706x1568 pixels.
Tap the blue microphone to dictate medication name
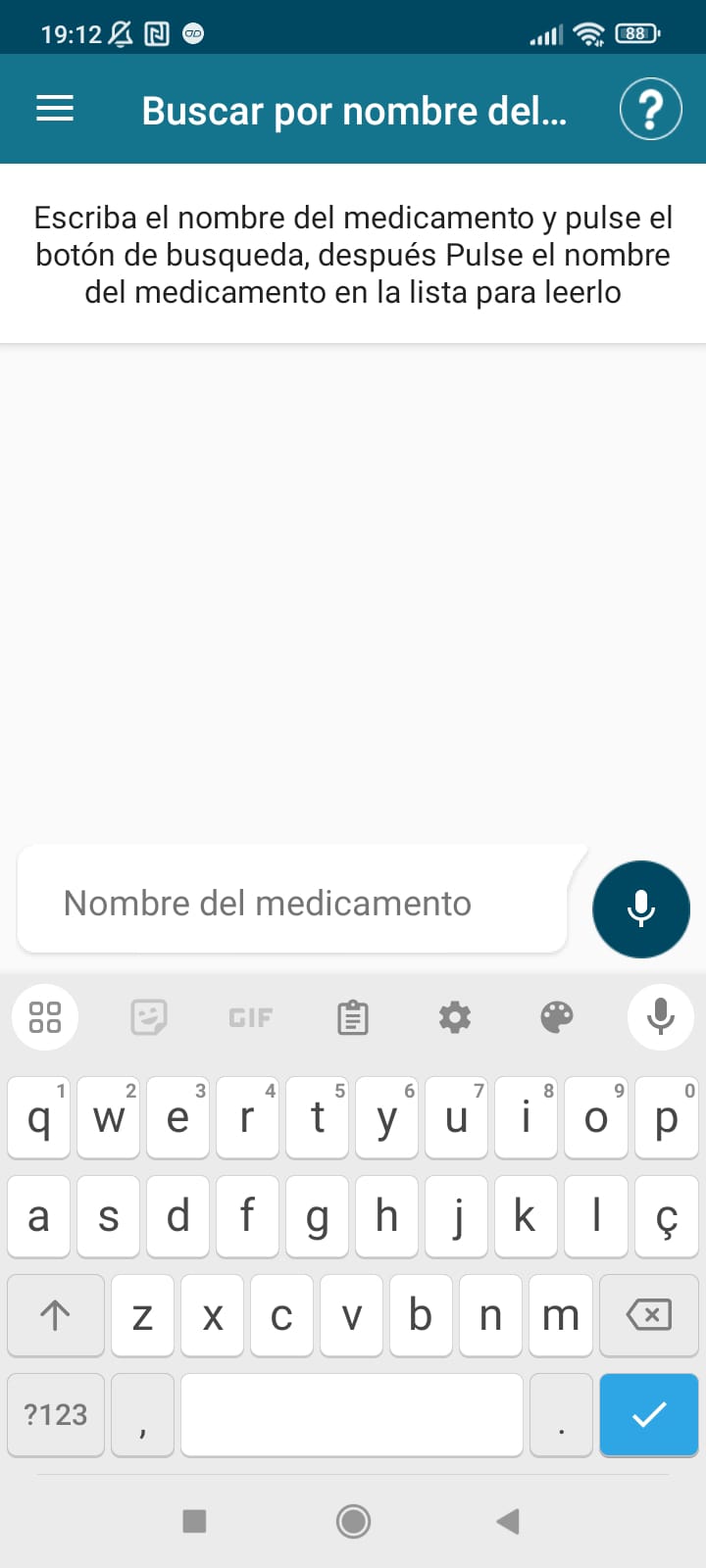click(x=640, y=908)
